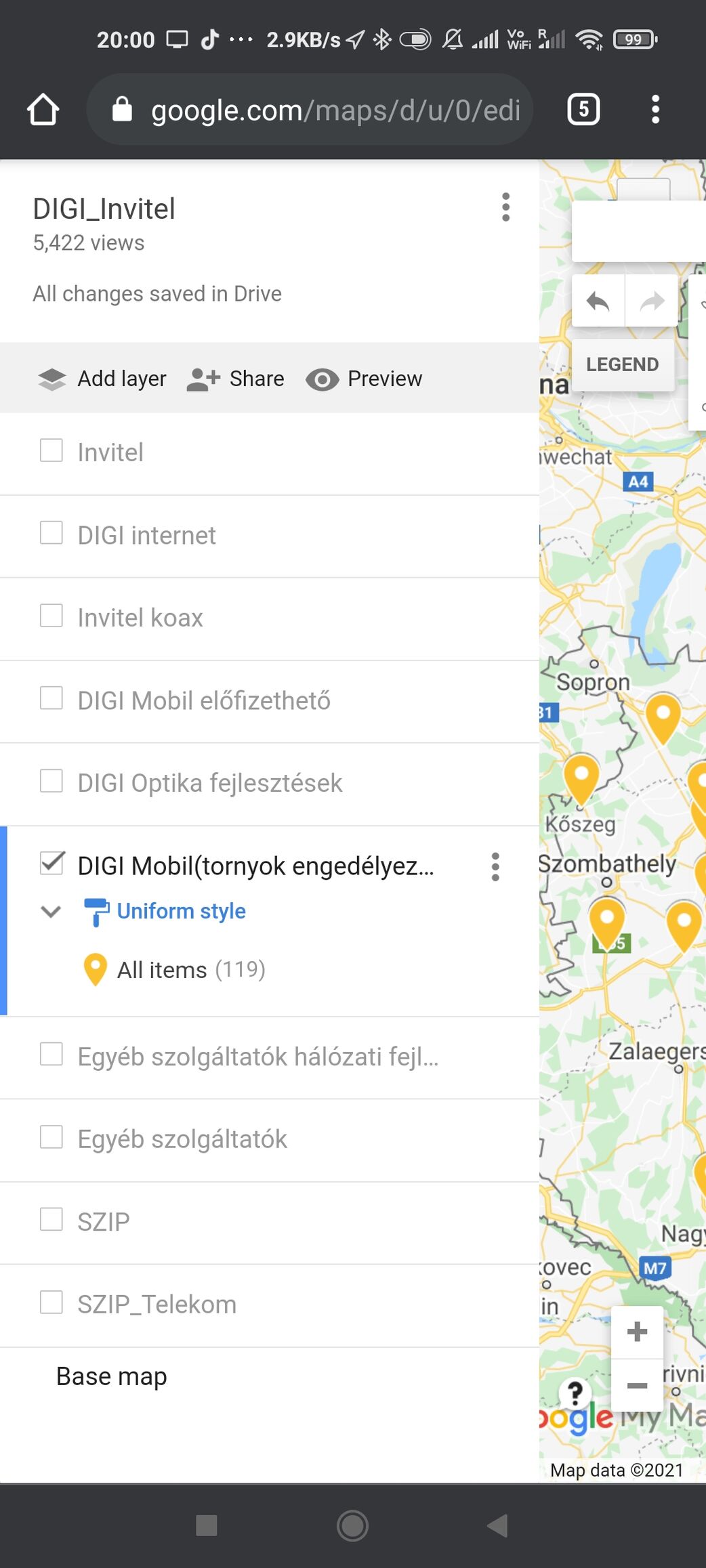Enable the Invitel layer checkbox
This screenshot has height=1568, width=706.
pos(51,450)
